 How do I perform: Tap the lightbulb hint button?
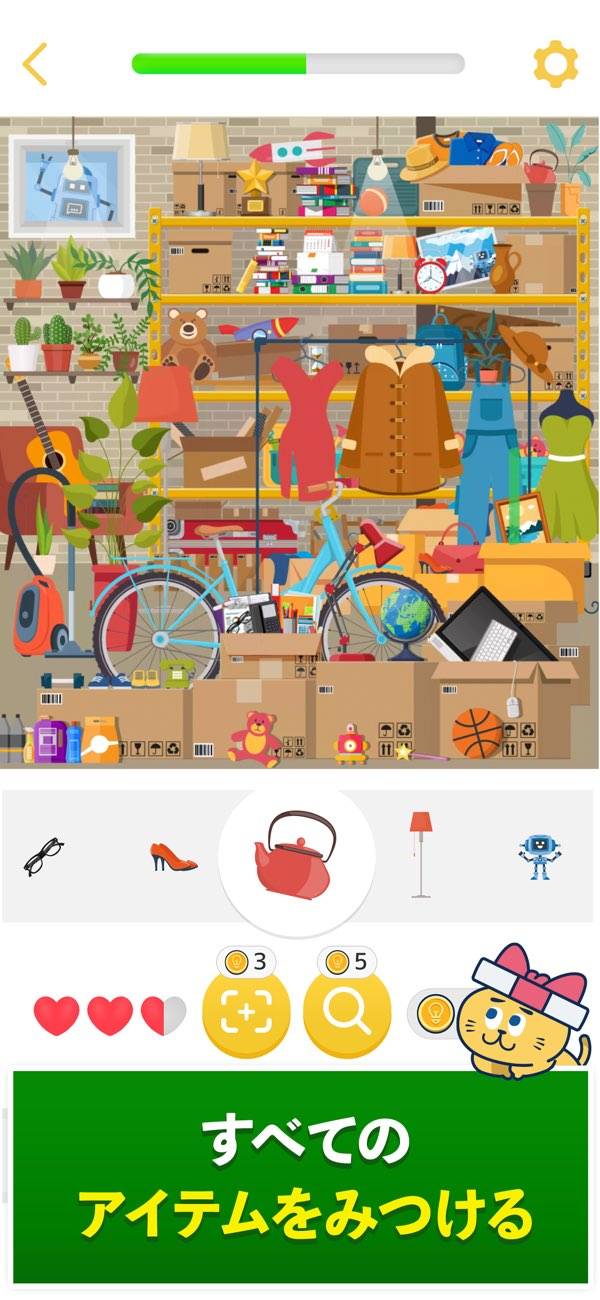[x=436, y=1013]
